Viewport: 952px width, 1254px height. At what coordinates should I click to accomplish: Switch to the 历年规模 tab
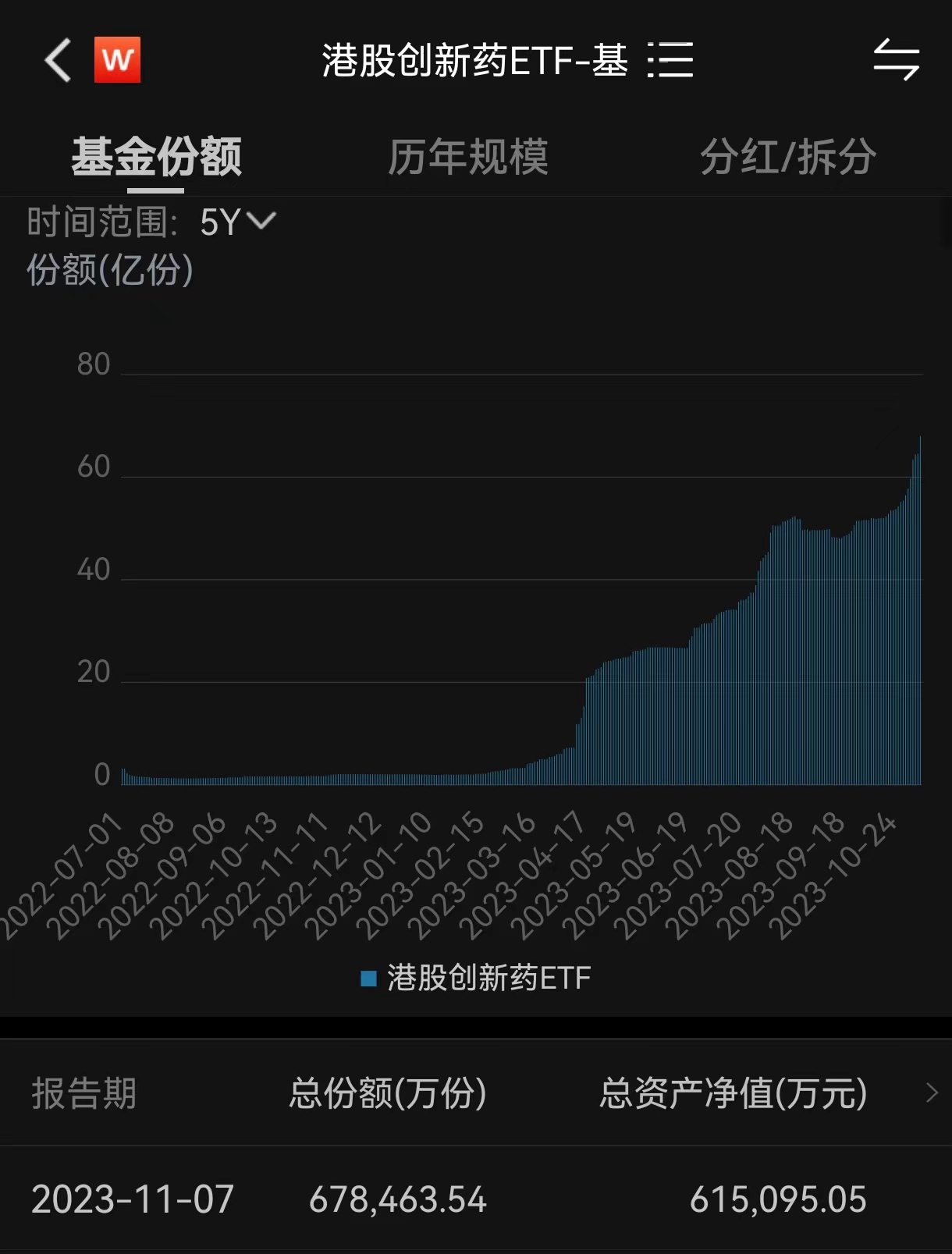pyautogui.click(x=468, y=157)
